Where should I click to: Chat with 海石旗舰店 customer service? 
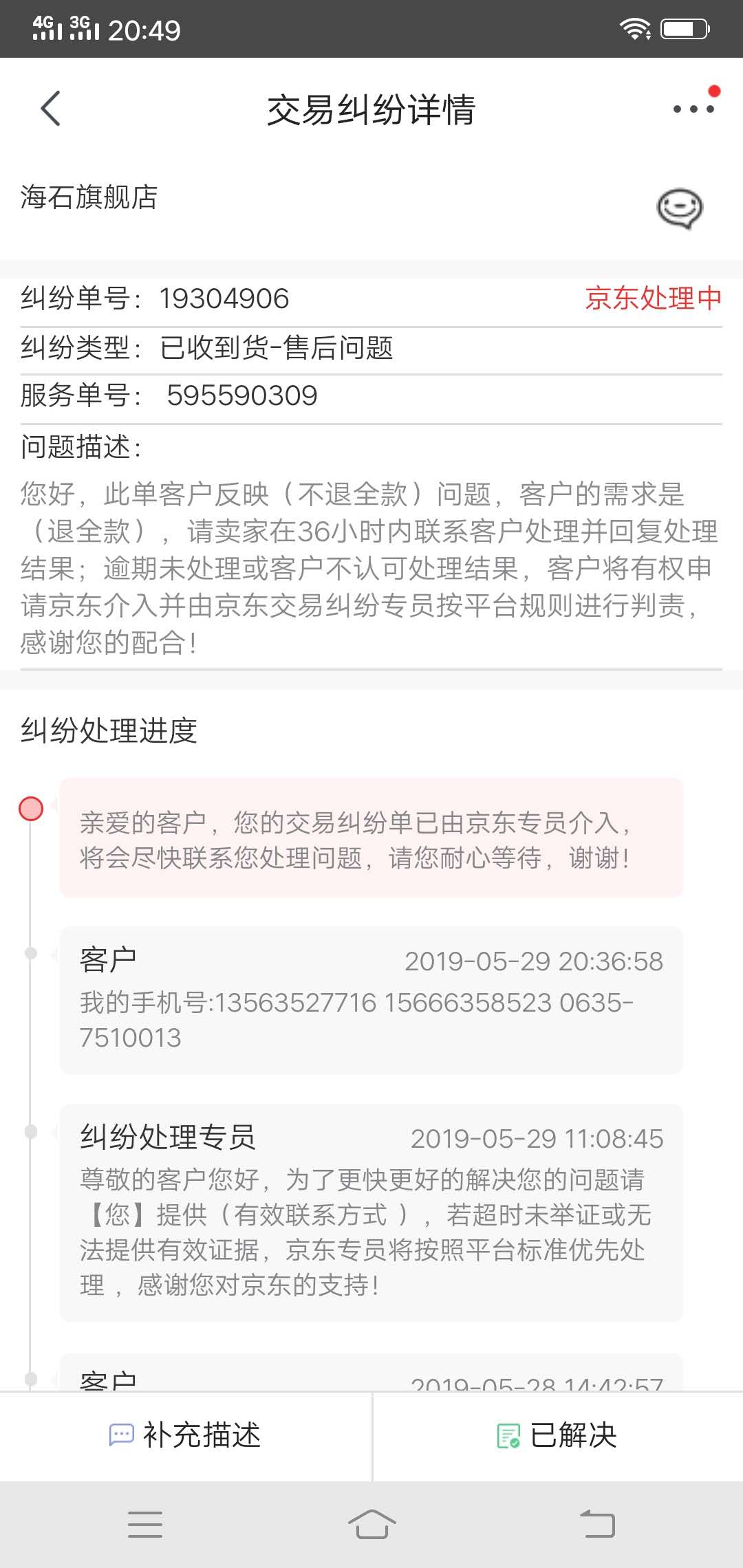(x=680, y=208)
